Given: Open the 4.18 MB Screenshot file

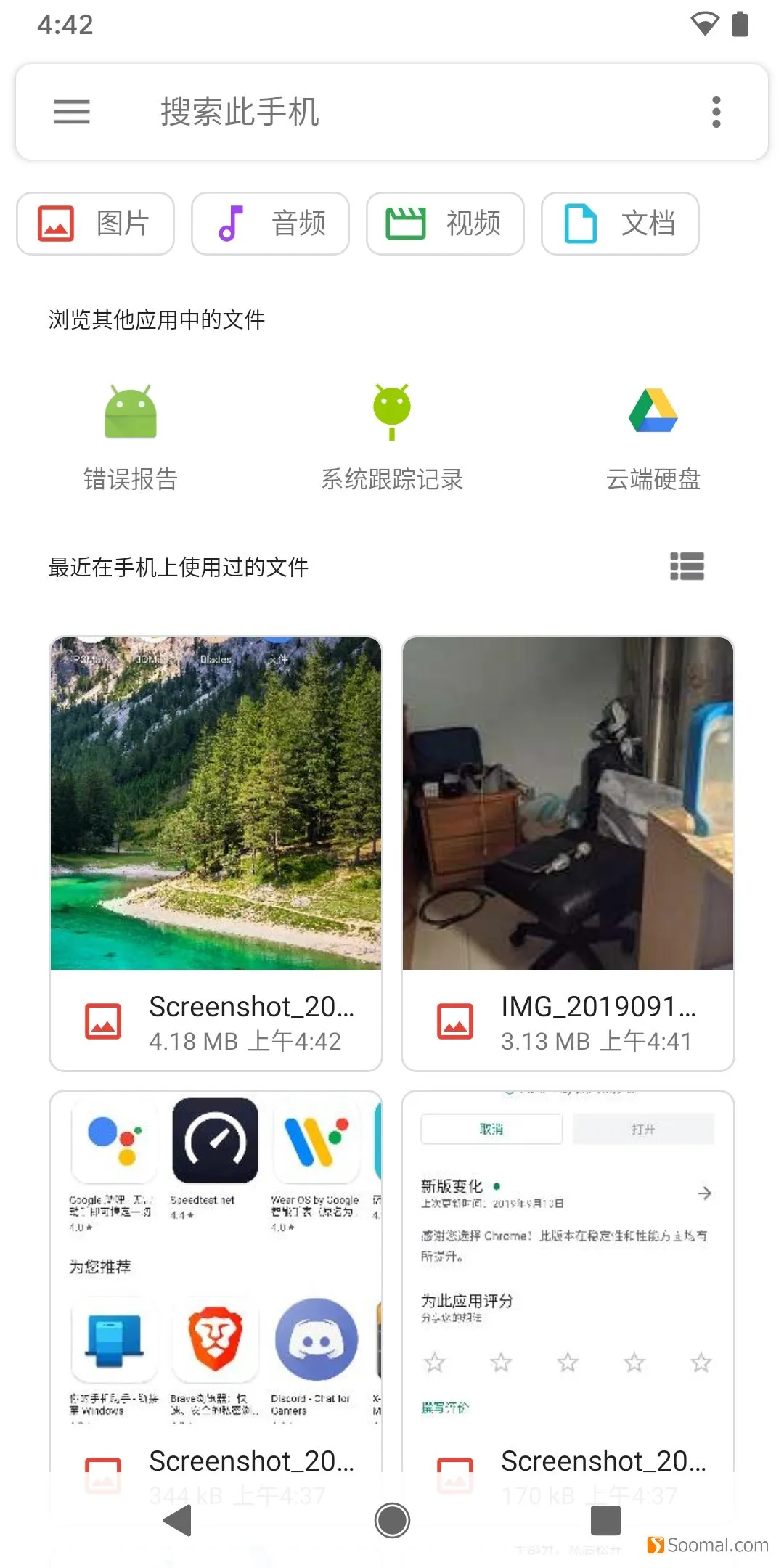Looking at the screenshot, I should (x=216, y=854).
